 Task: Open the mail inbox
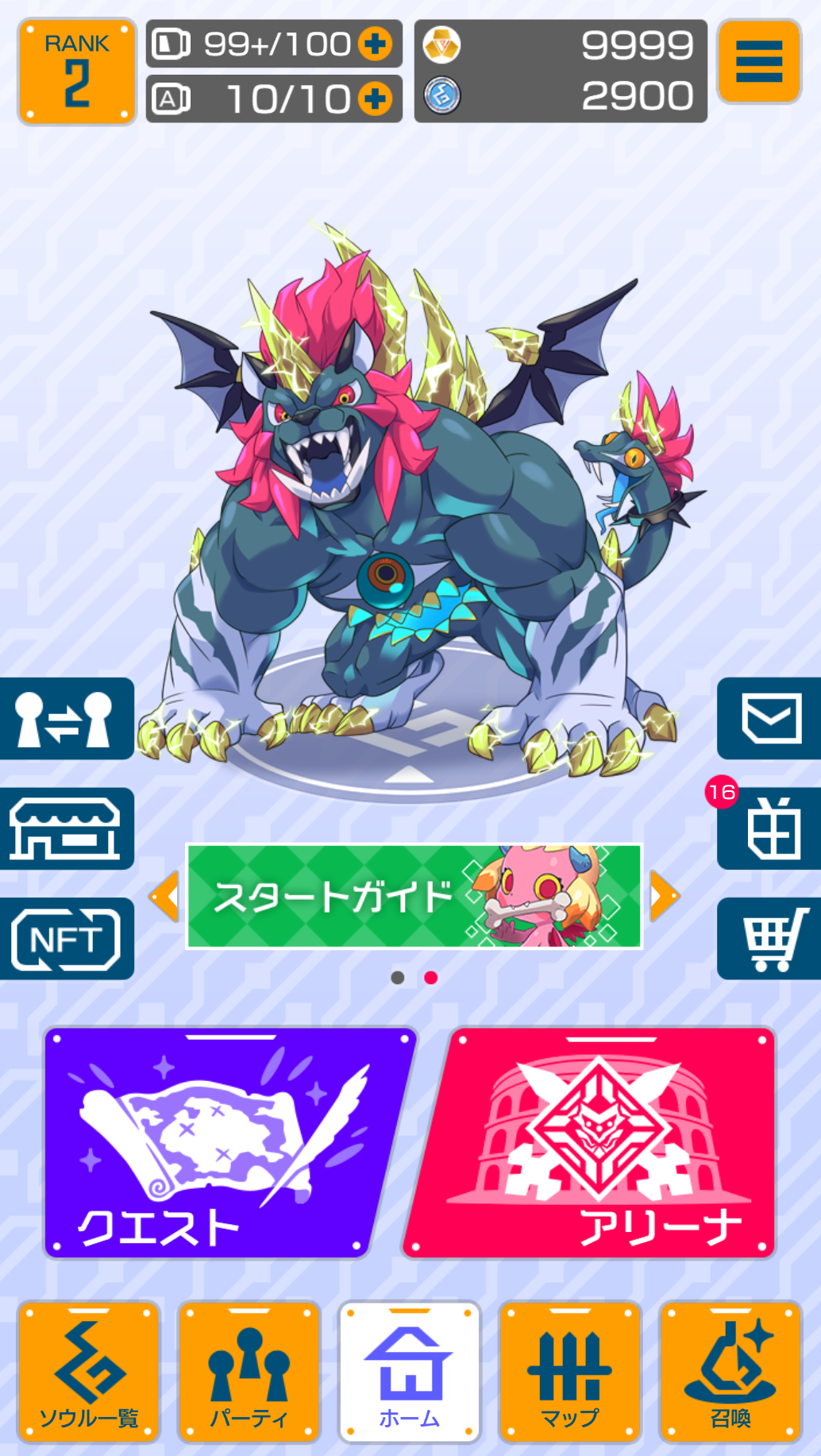769,719
